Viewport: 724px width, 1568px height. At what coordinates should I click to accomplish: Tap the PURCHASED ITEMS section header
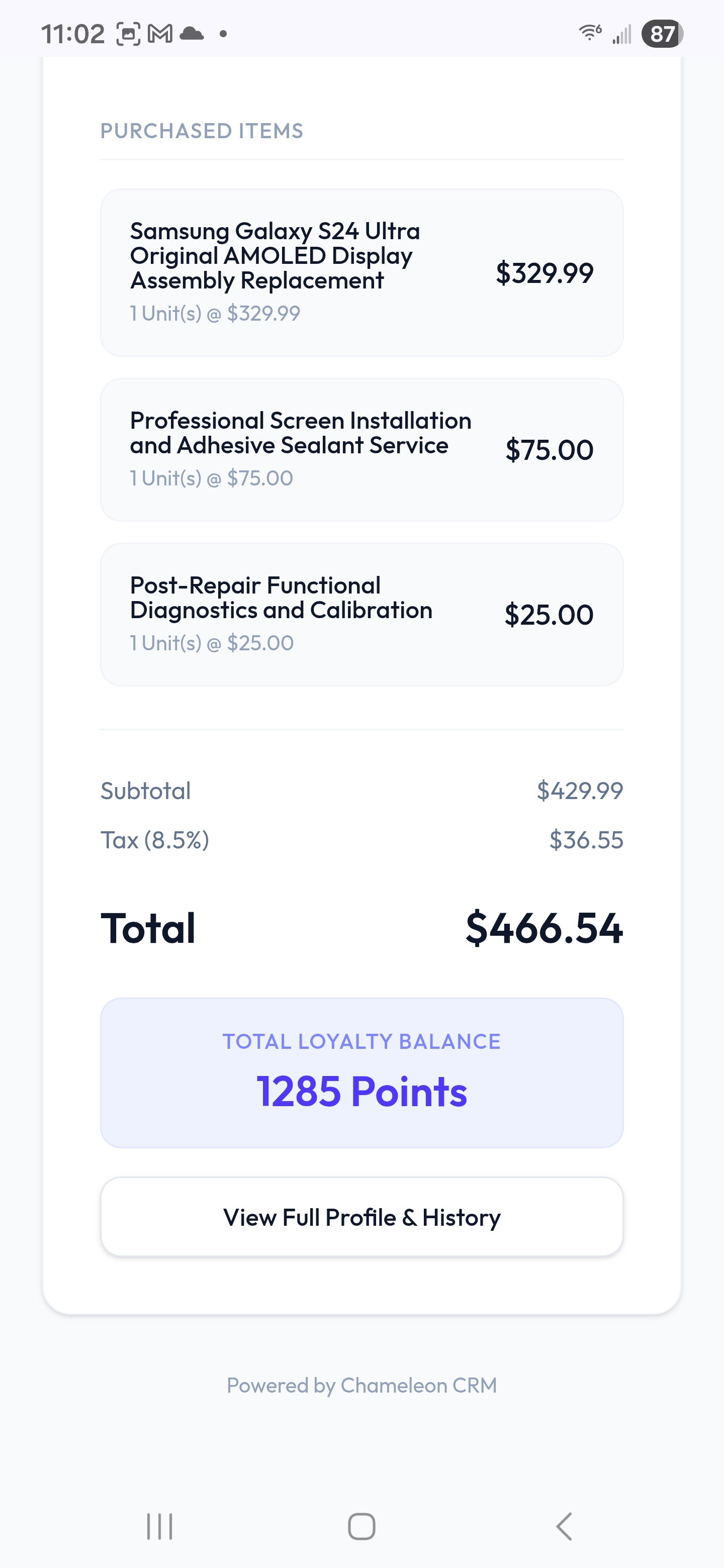202,130
